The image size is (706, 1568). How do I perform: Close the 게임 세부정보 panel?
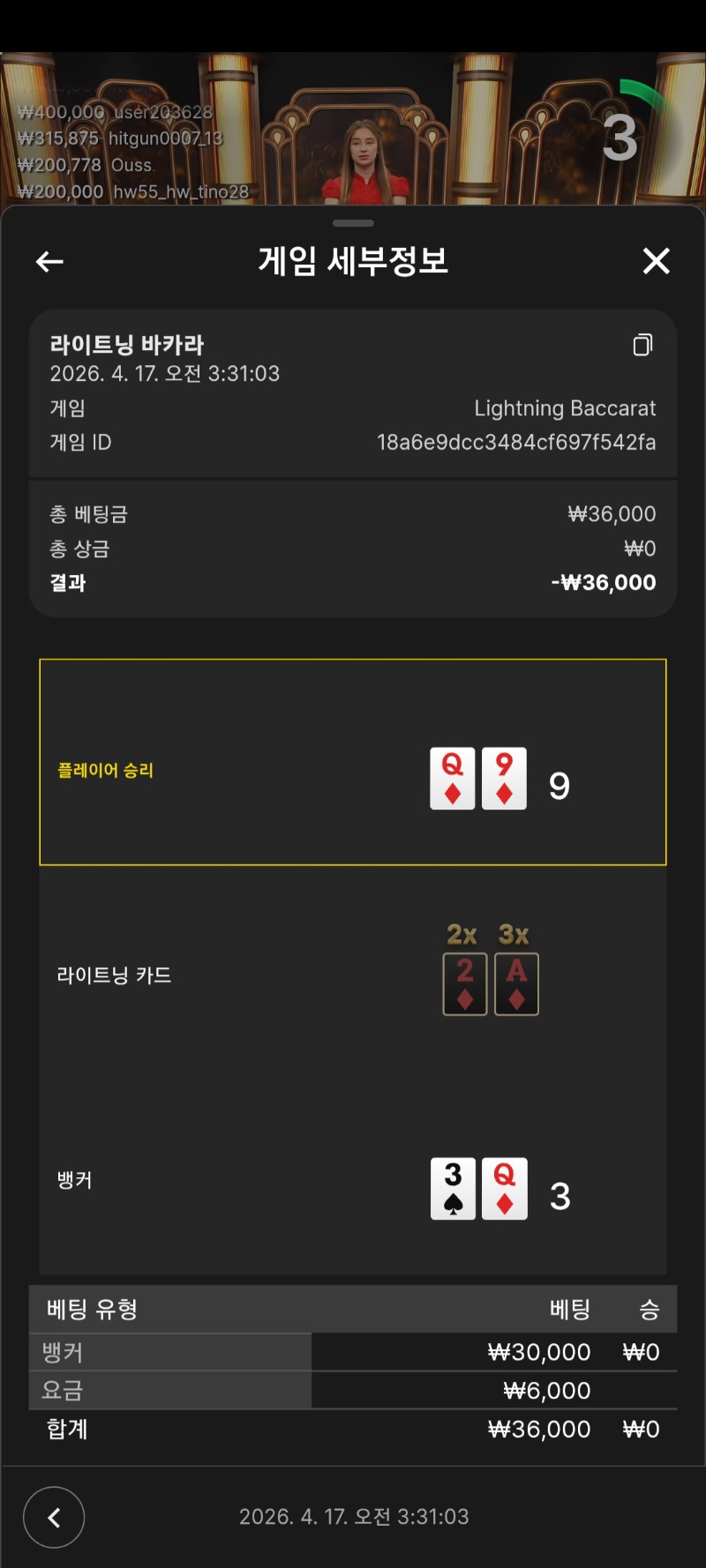[x=656, y=261]
